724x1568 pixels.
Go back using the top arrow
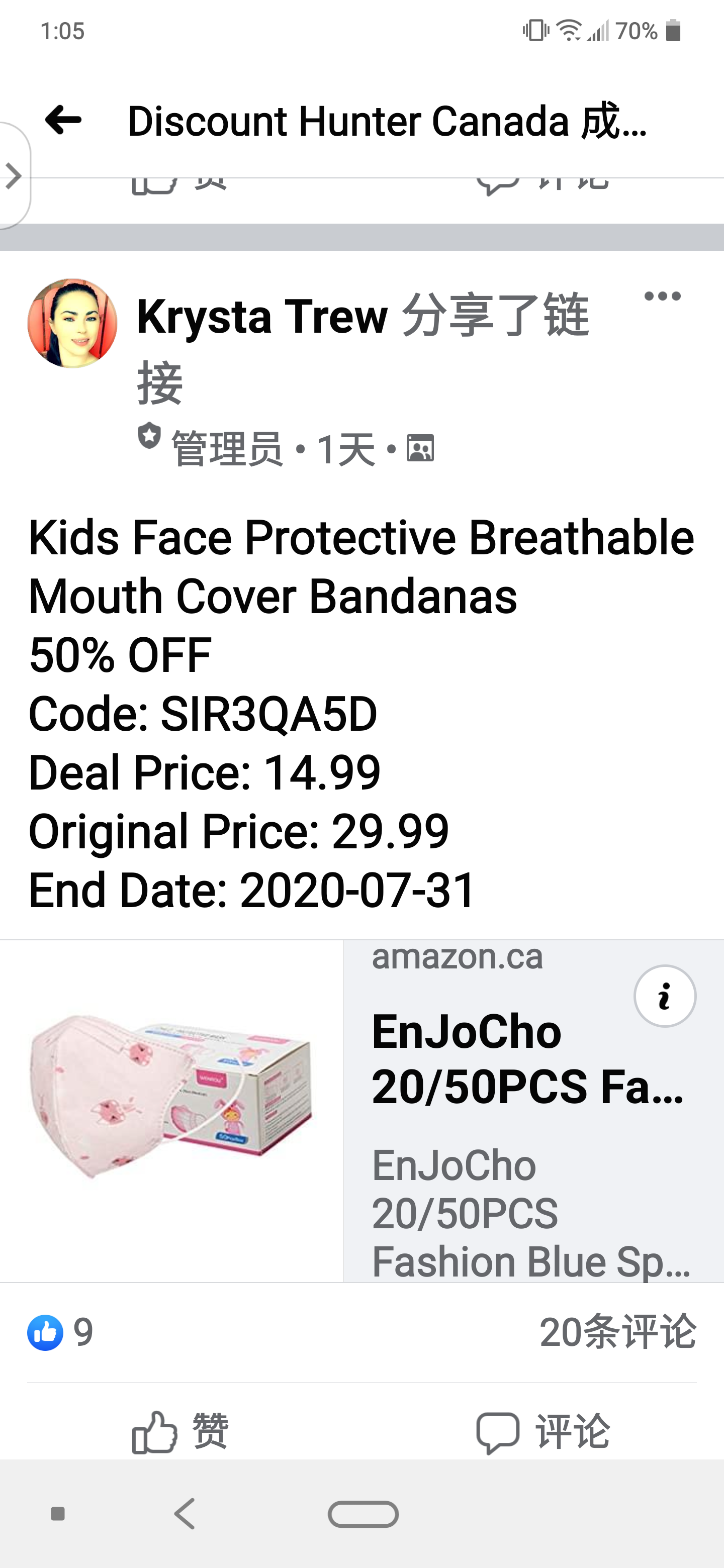tap(63, 120)
